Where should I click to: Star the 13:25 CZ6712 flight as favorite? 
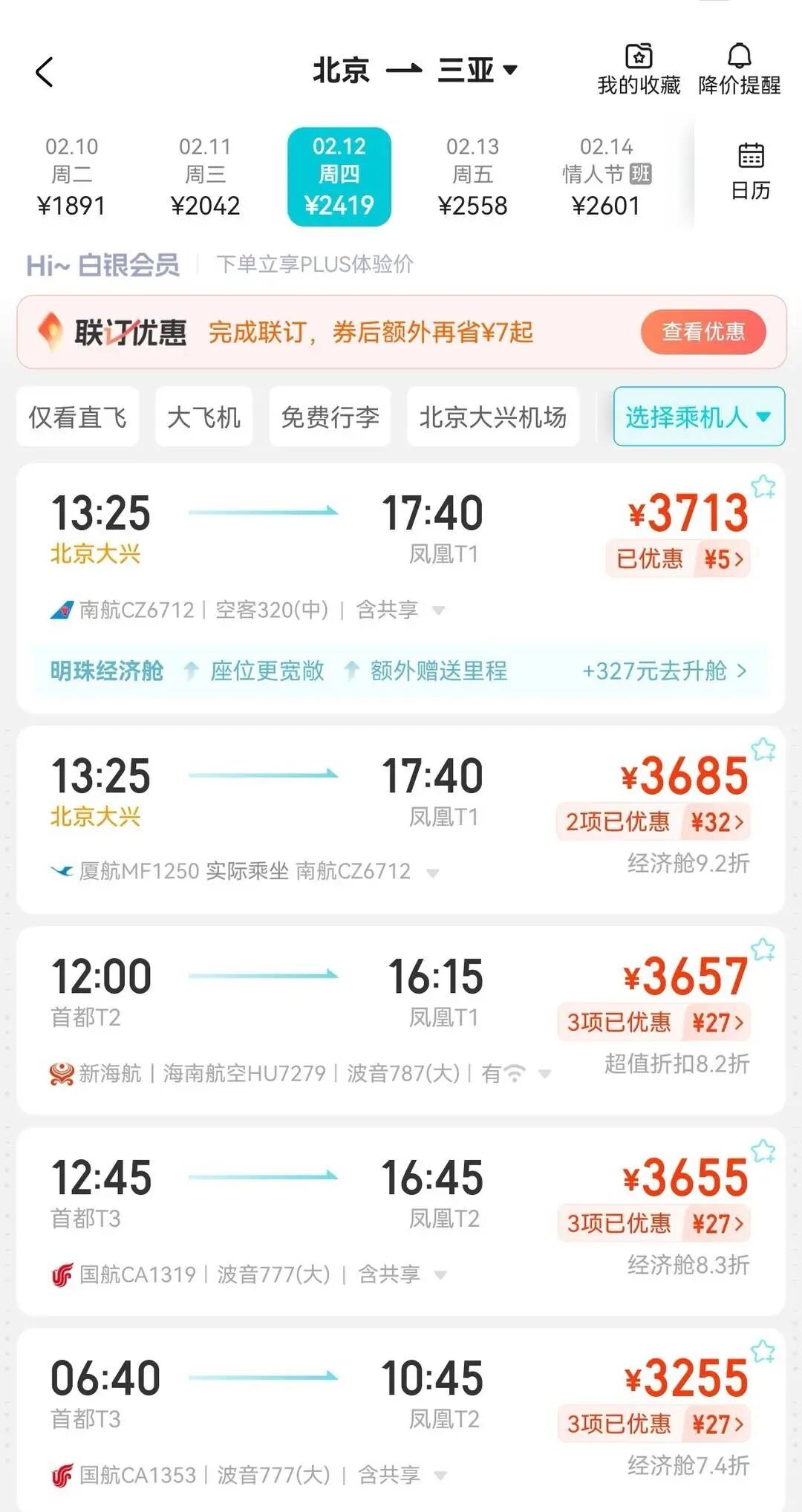tap(762, 486)
